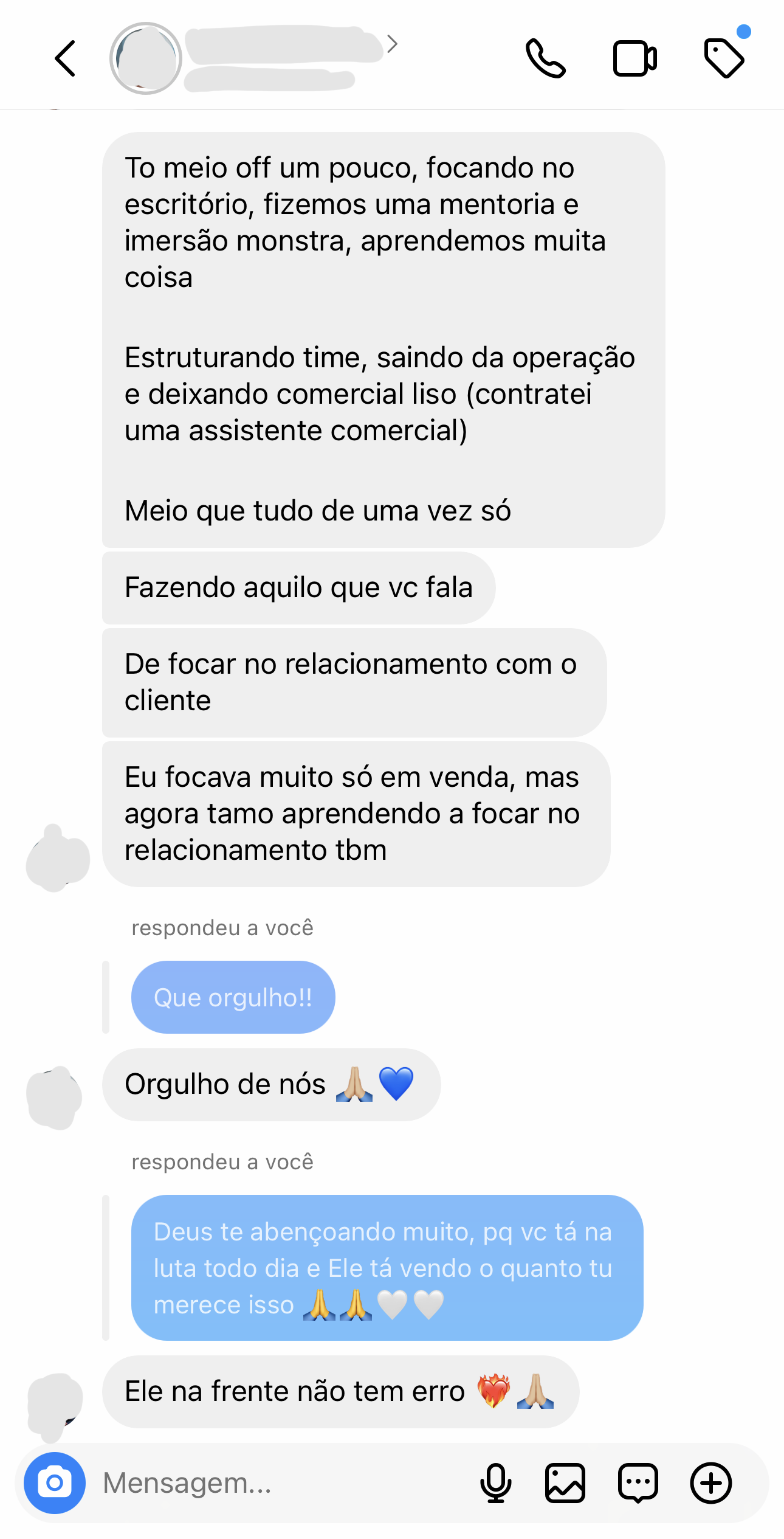Go back to the inbox list
The width and height of the screenshot is (784, 1539).
65,59
